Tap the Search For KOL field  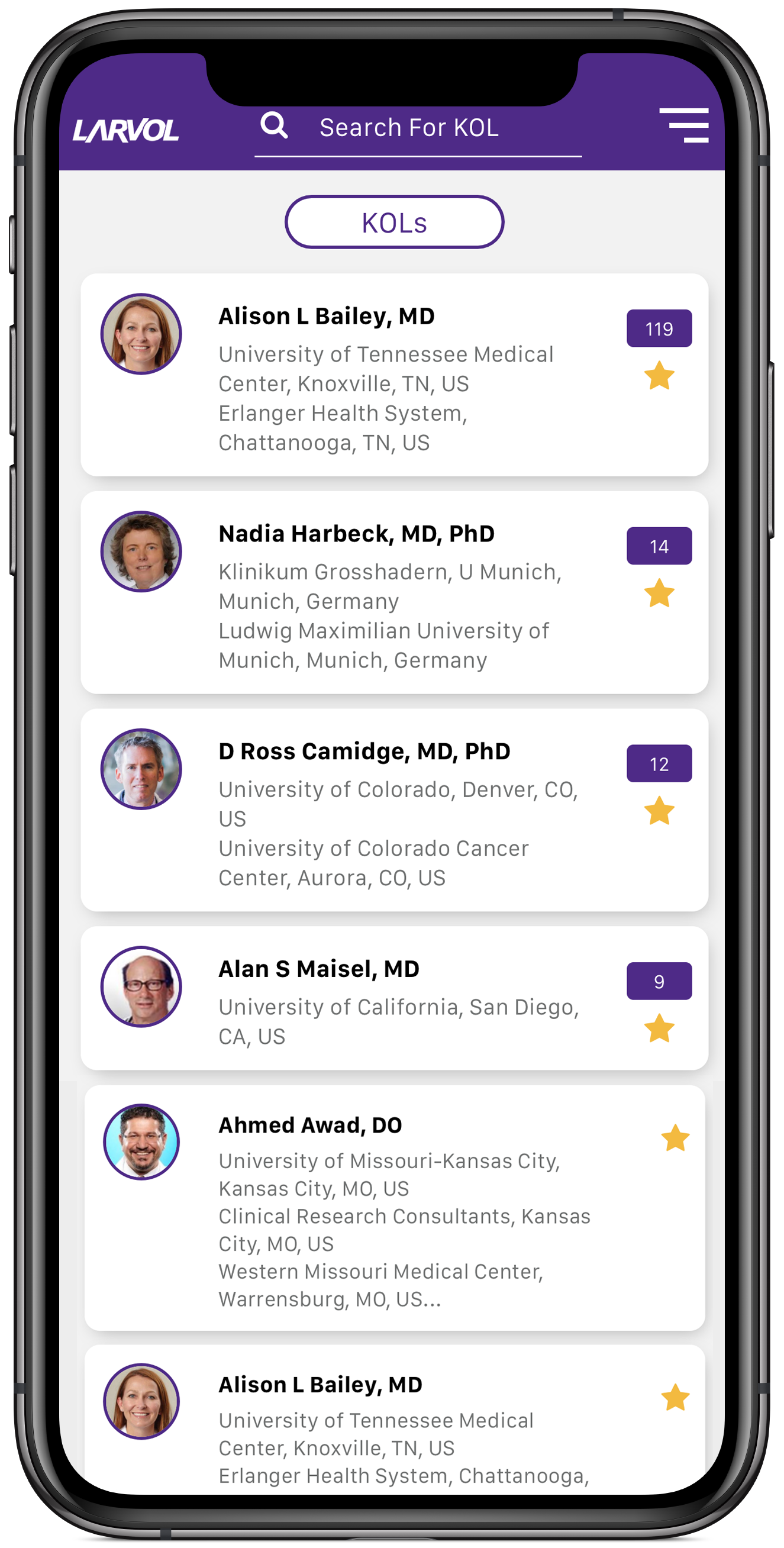pyautogui.click(x=418, y=128)
